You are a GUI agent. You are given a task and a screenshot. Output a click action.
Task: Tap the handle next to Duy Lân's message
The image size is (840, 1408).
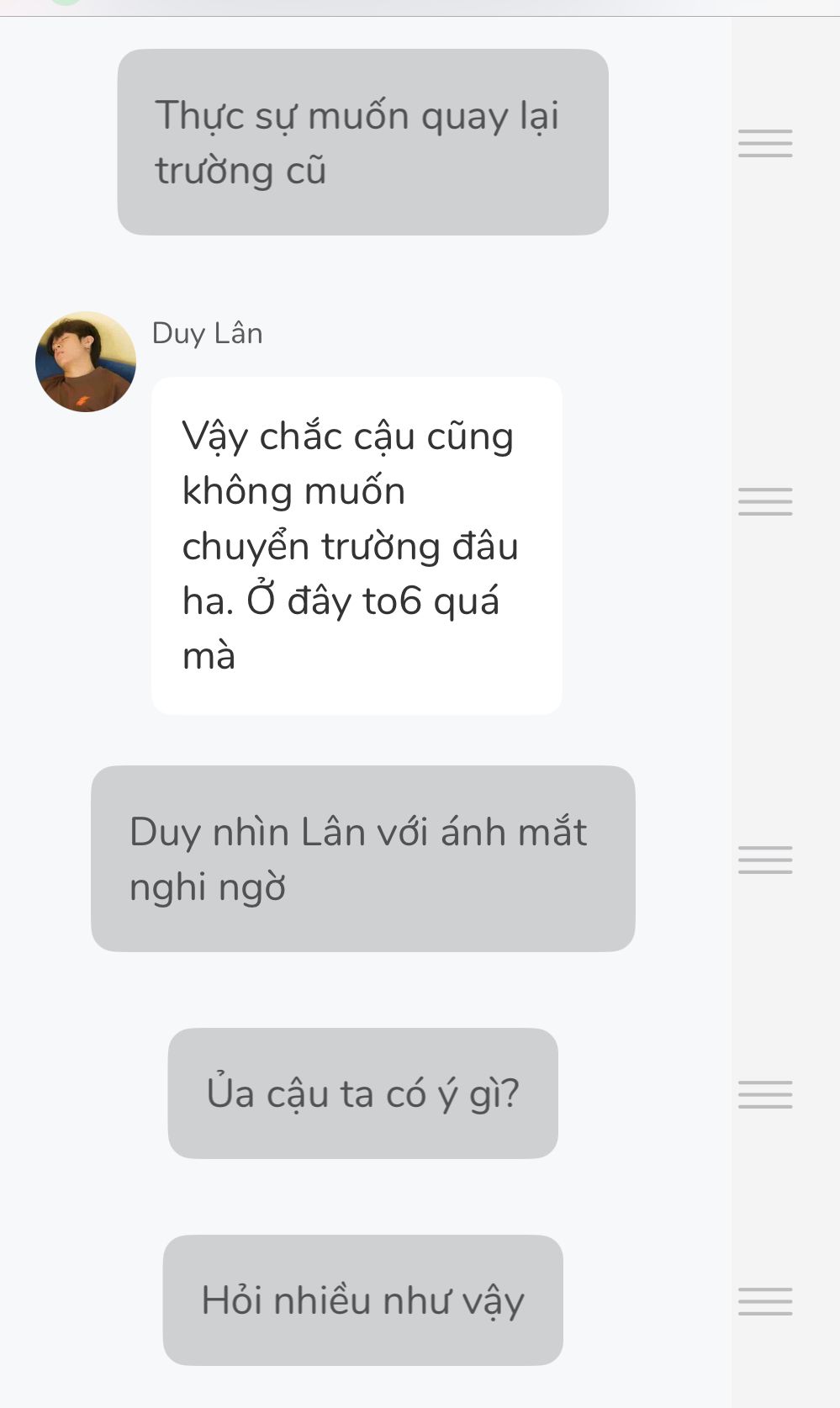[x=765, y=501]
